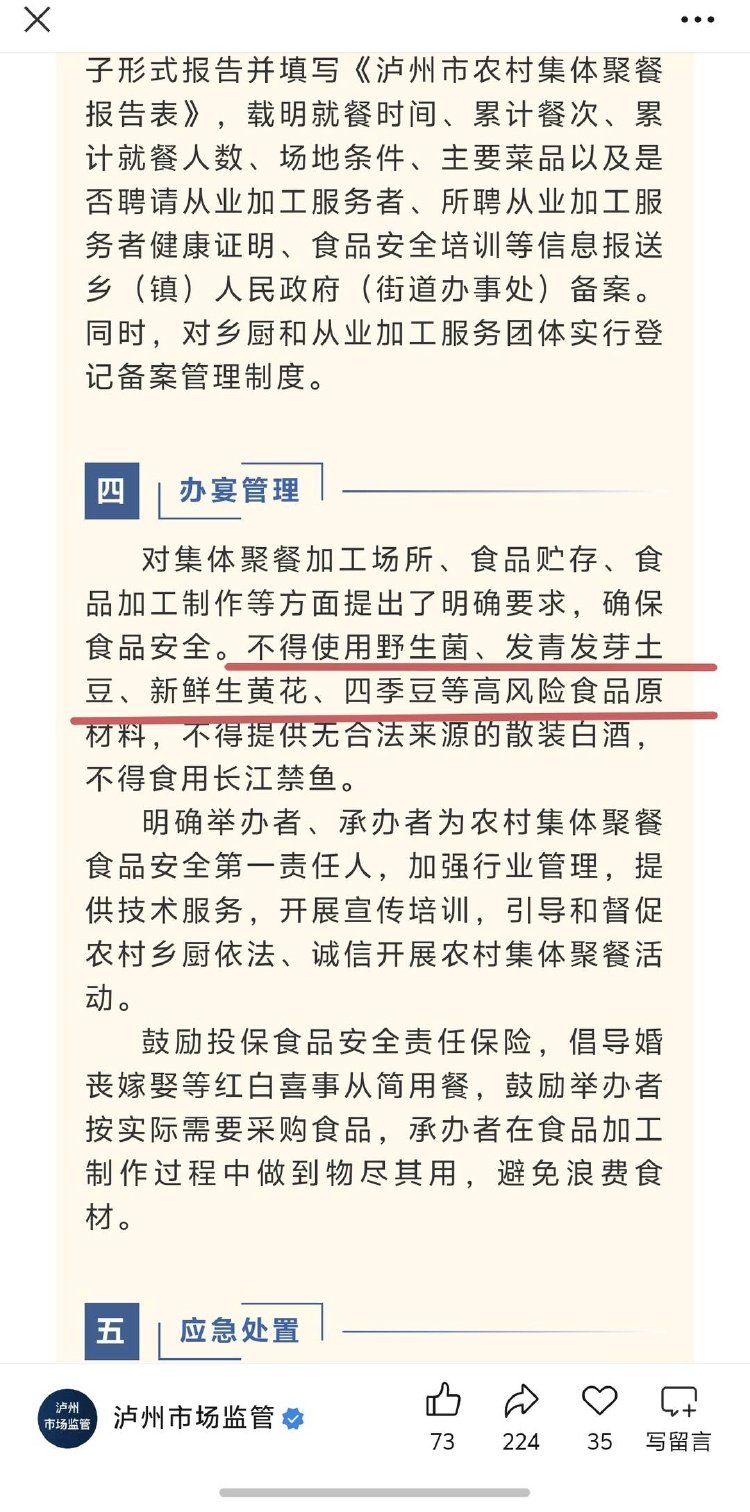The height and width of the screenshot is (1512, 750).
Task: Share this article
Action: (x=521, y=1401)
